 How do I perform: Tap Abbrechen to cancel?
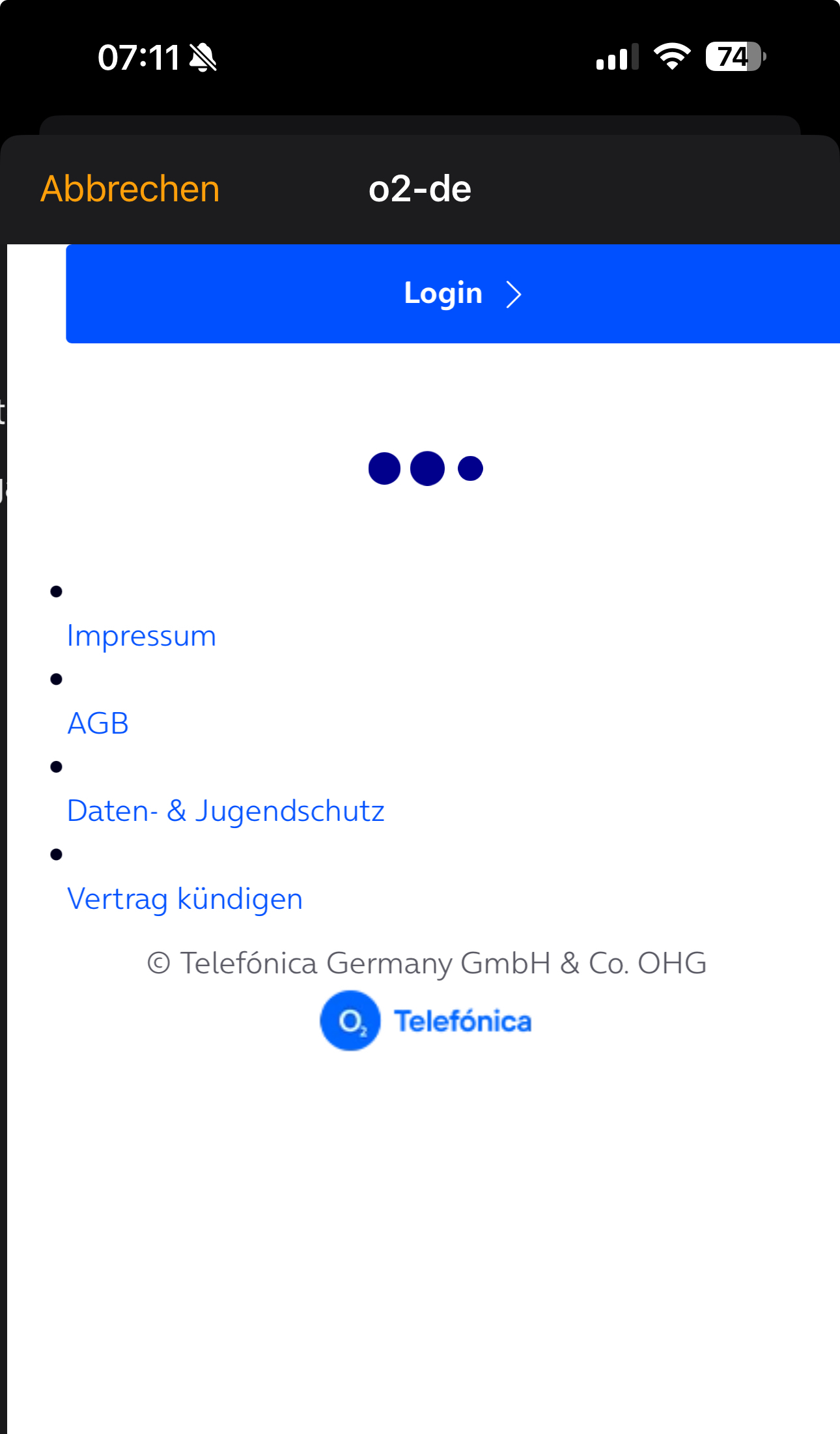[130, 189]
